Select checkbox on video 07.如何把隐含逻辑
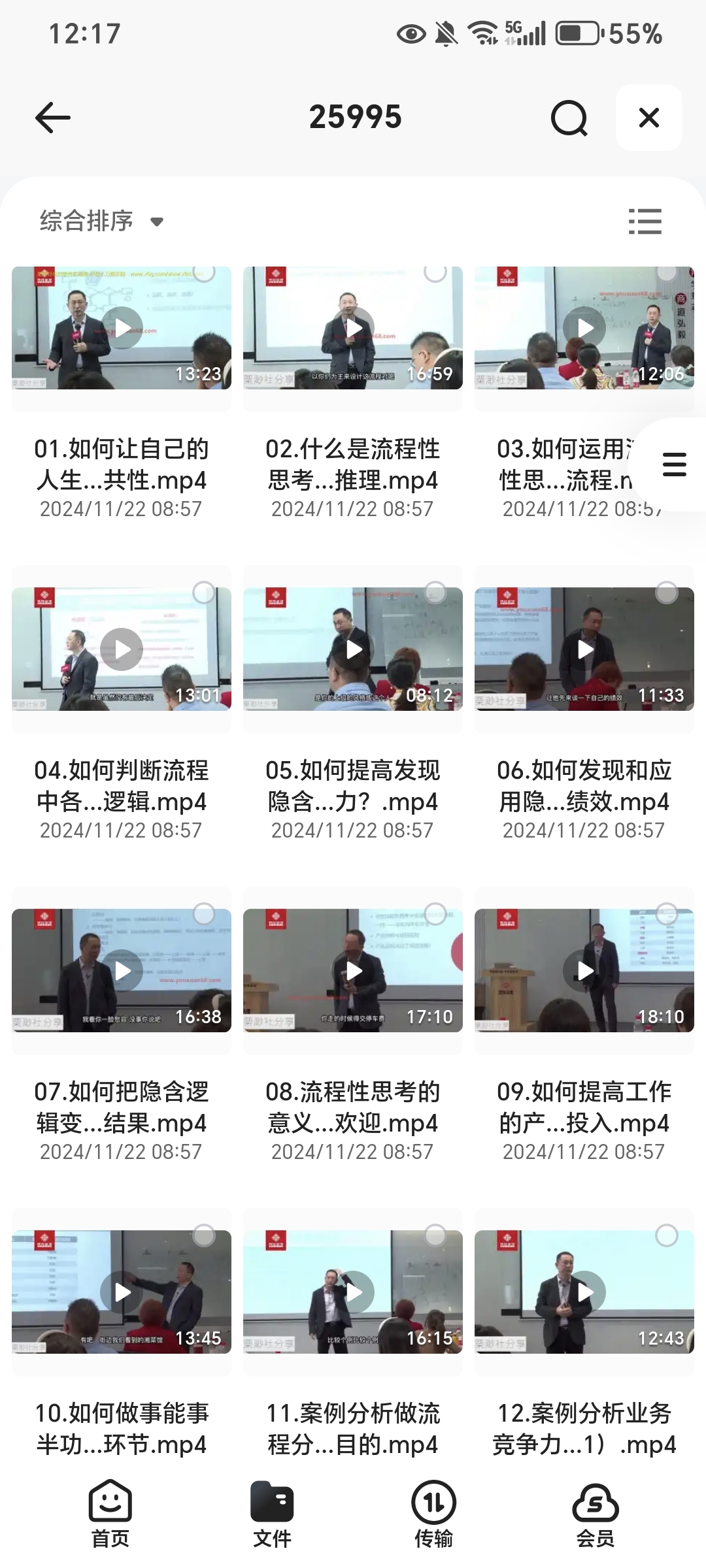706x1568 pixels. coord(204,914)
